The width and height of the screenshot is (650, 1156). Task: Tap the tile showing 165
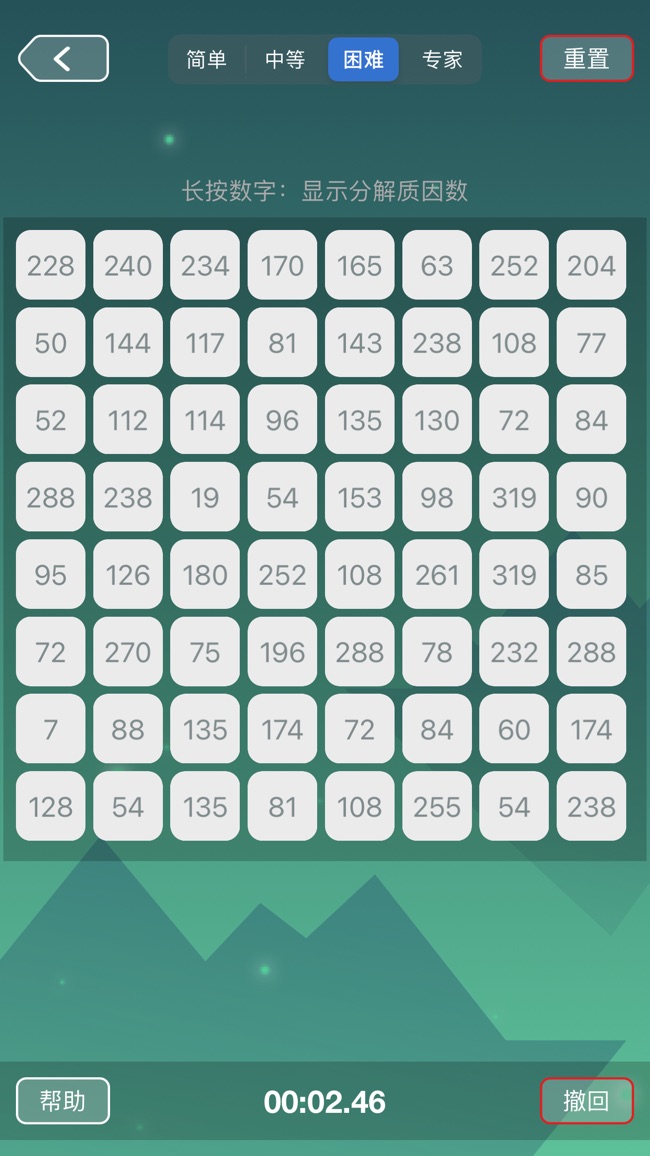pos(360,265)
